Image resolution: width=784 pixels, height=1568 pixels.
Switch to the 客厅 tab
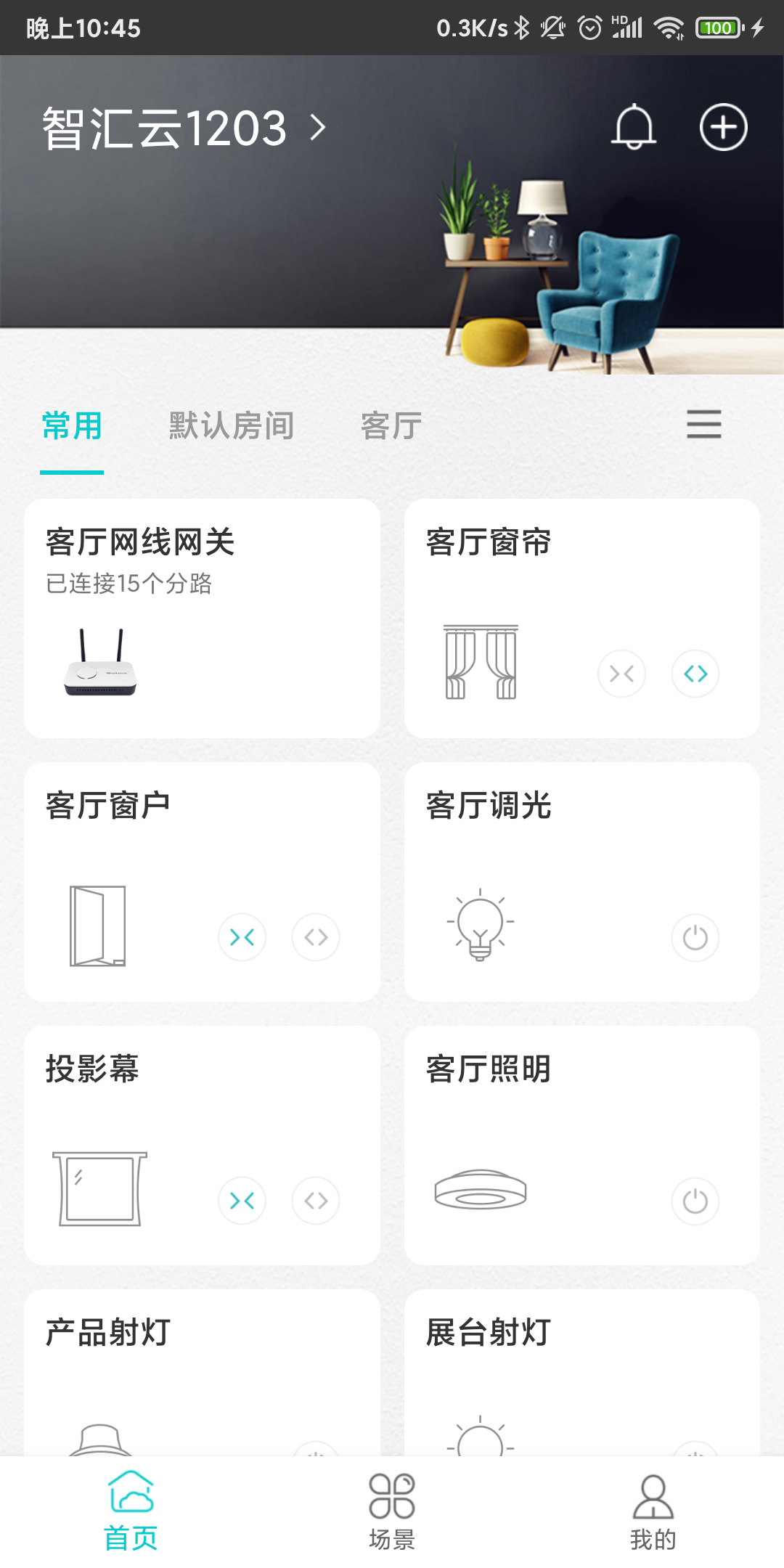pos(389,425)
